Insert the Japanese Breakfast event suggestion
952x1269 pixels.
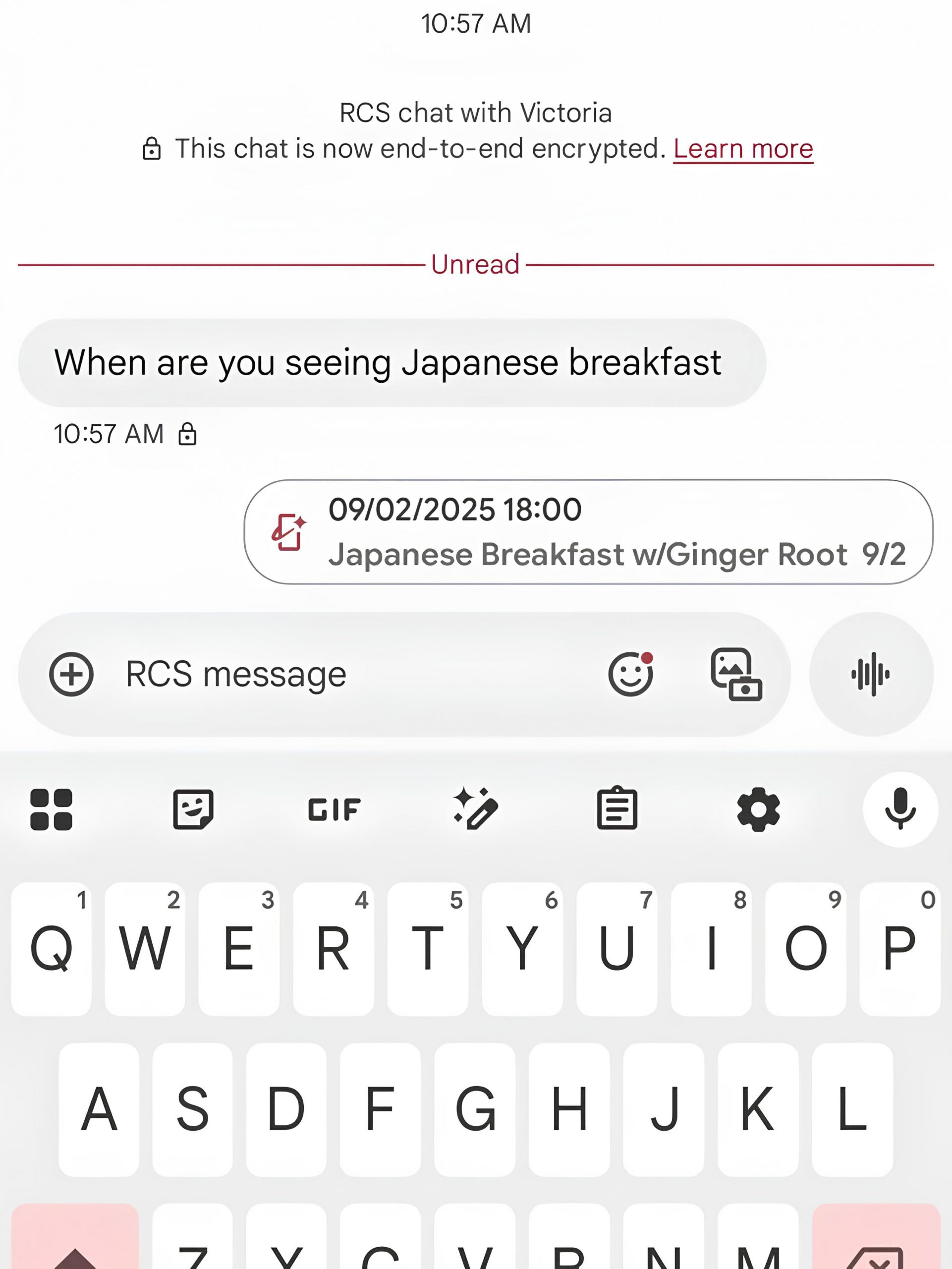(588, 532)
